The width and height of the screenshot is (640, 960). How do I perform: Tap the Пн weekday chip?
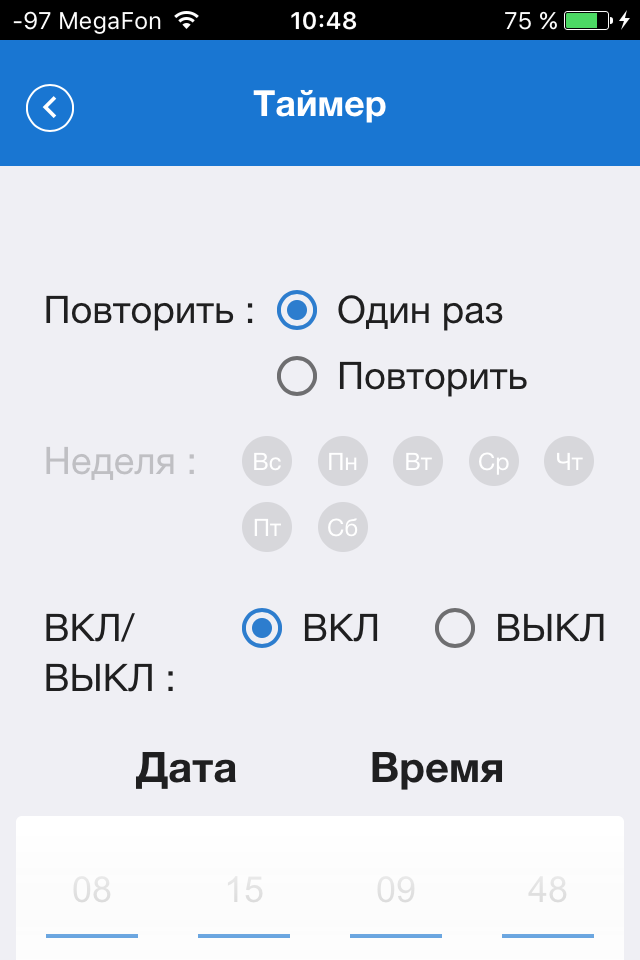pyautogui.click(x=343, y=461)
